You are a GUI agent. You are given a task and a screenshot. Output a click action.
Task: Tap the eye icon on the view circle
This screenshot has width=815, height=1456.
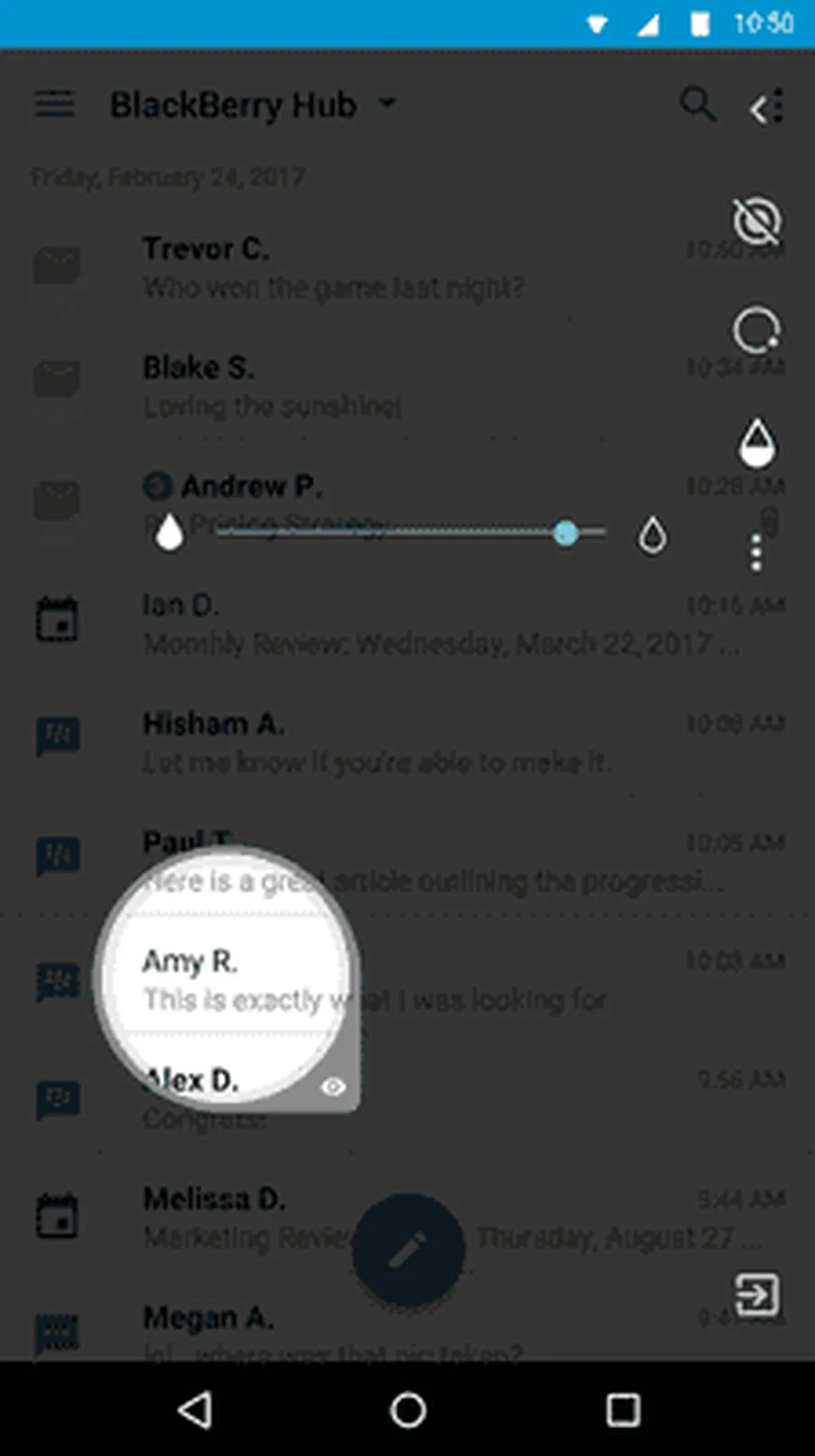pos(334,1087)
